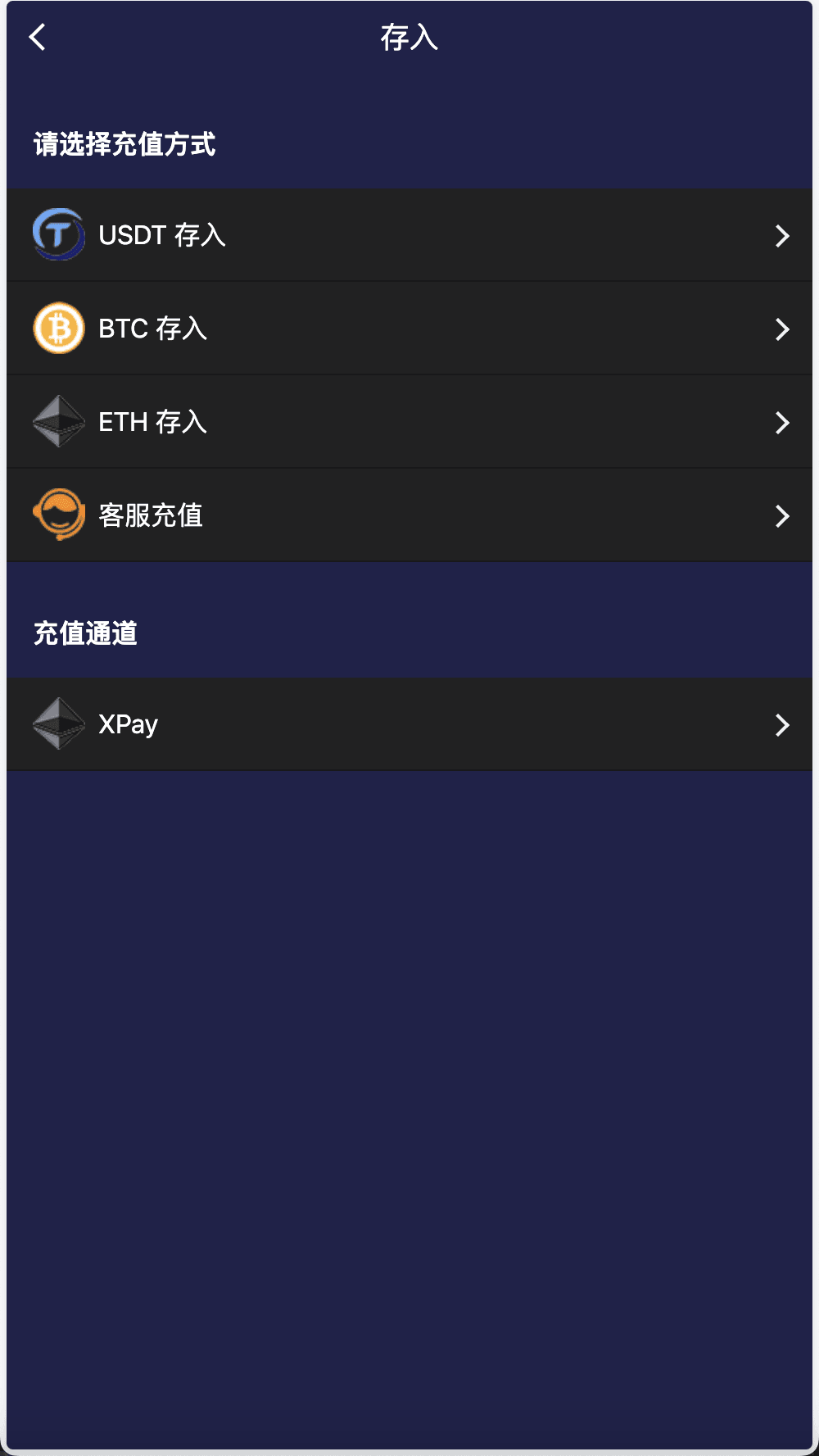The width and height of the screenshot is (819, 1456).
Task: Choose ETH 存入 deposit method
Action: pyautogui.click(x=409, y=422)
